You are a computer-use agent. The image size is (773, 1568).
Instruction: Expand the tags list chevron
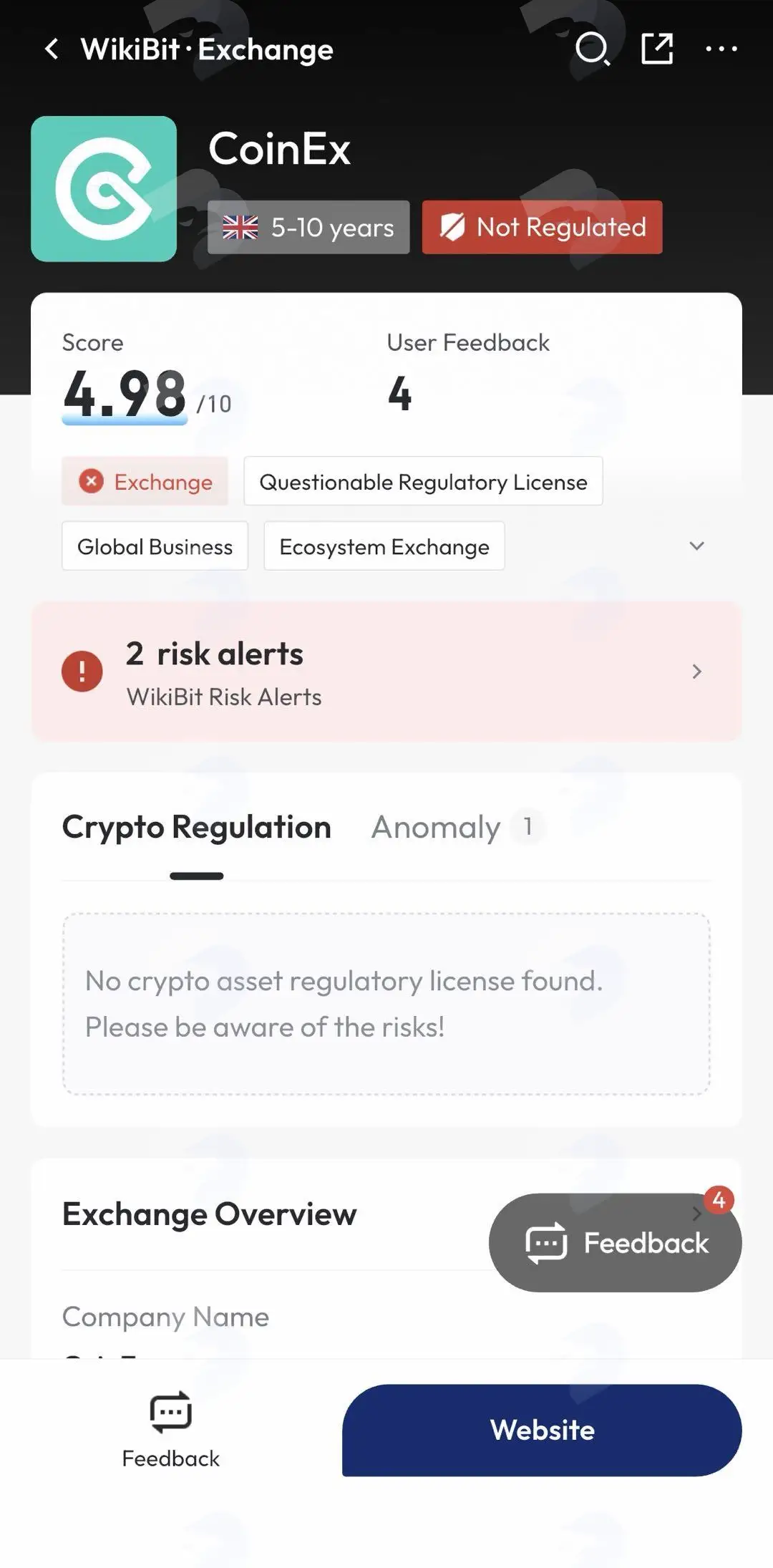[x=696, y=546]
